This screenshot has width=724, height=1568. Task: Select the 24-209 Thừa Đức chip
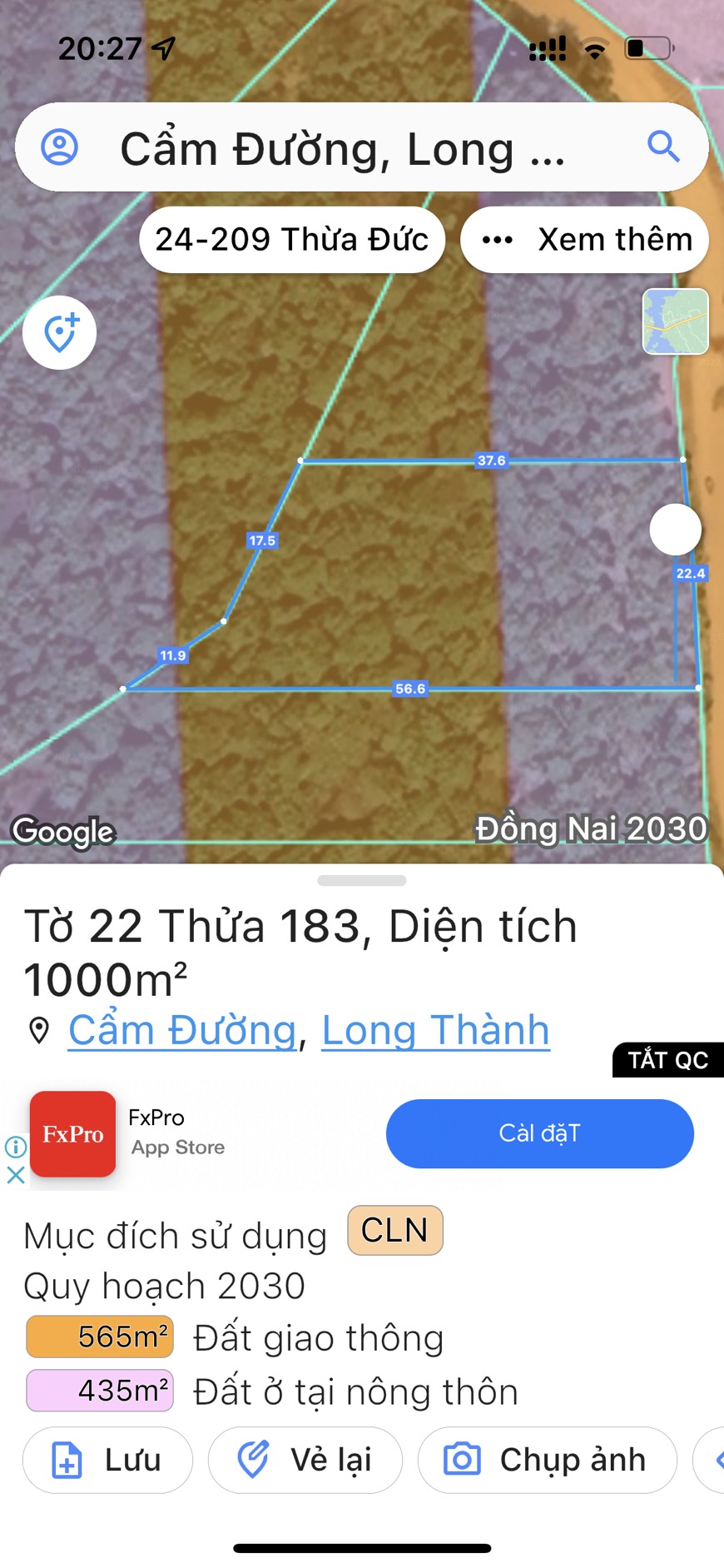292,240
